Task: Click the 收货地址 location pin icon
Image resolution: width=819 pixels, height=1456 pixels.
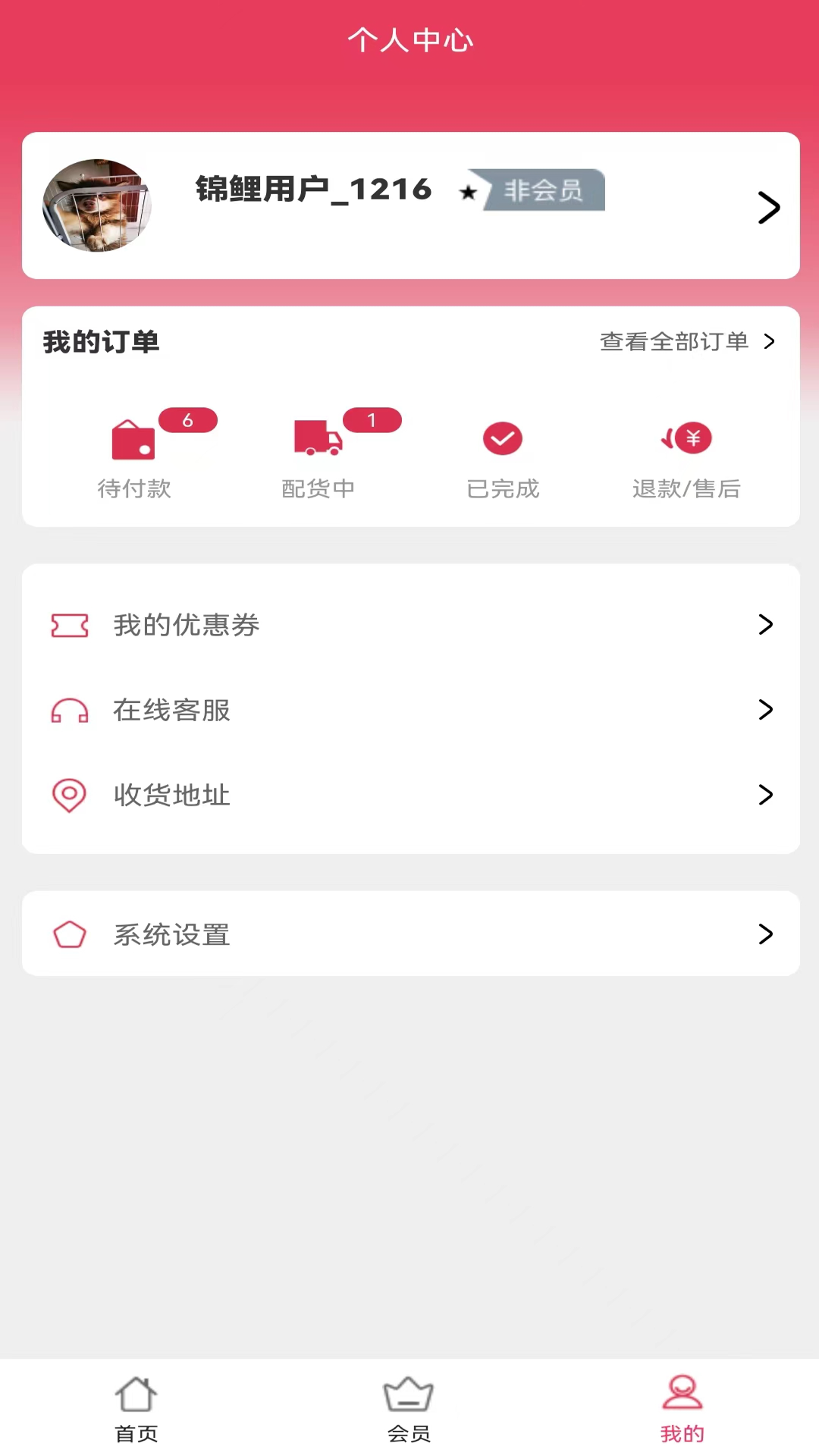Action: (70, 795)
